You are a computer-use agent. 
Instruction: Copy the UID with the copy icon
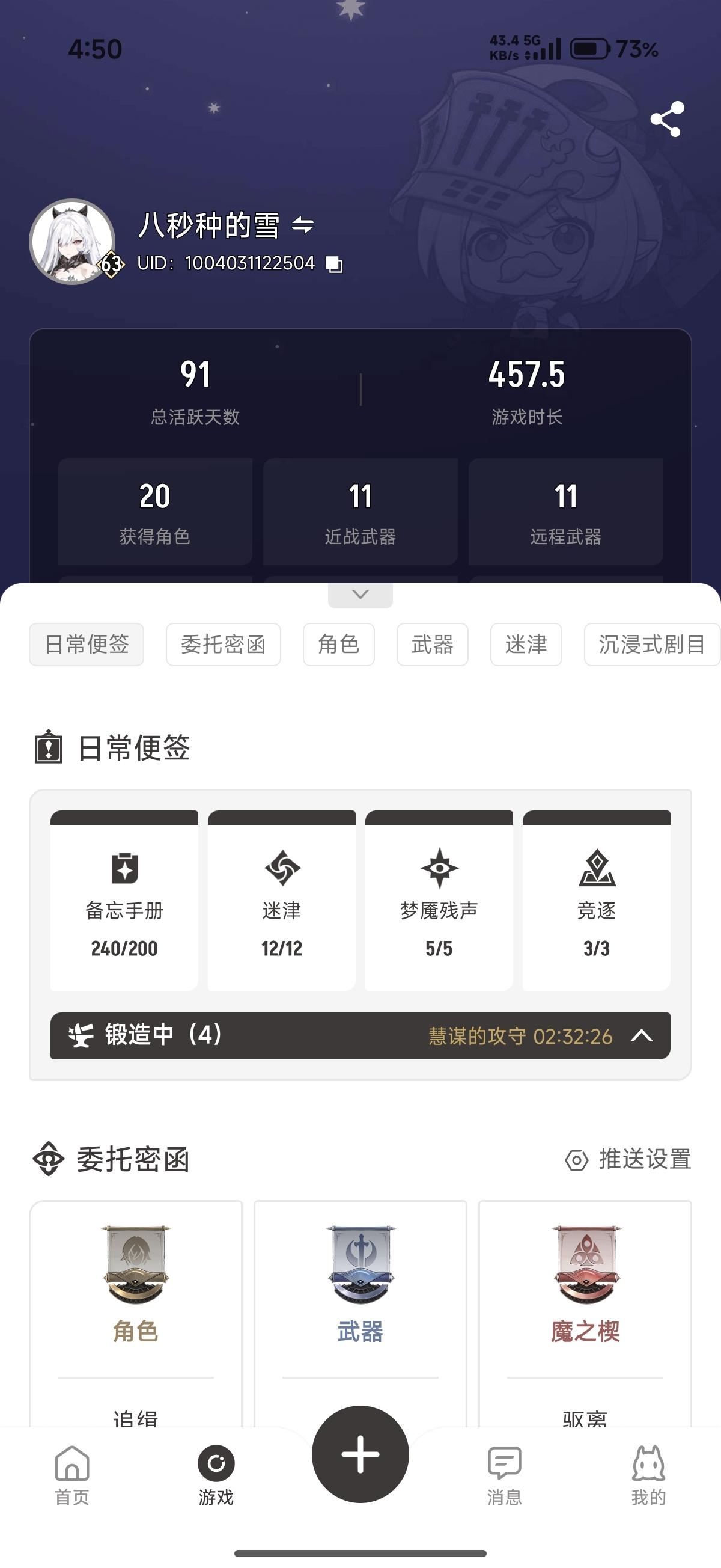click(334, 264)
